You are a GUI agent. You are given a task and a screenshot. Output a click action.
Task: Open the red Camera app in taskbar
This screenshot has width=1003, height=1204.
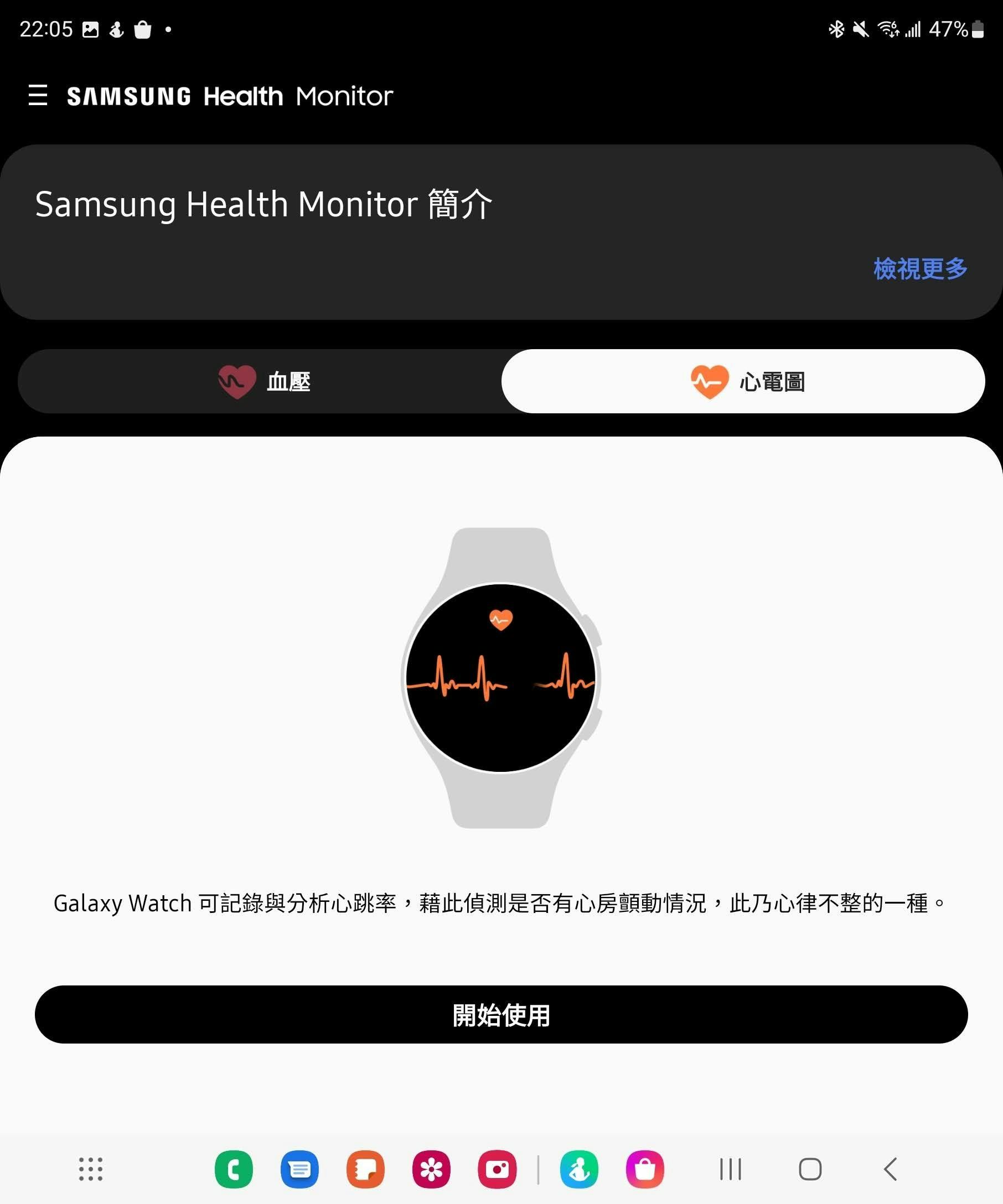click(x=497, y=1169)
